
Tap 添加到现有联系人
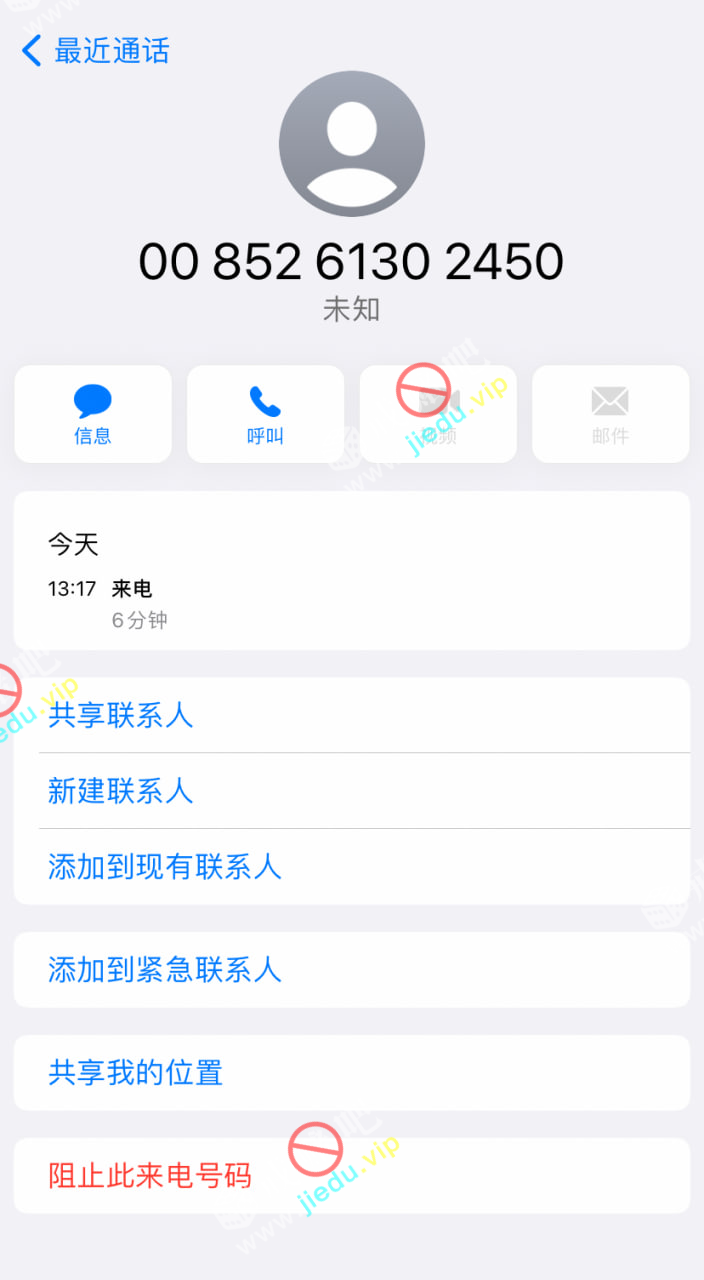[165, 866]
